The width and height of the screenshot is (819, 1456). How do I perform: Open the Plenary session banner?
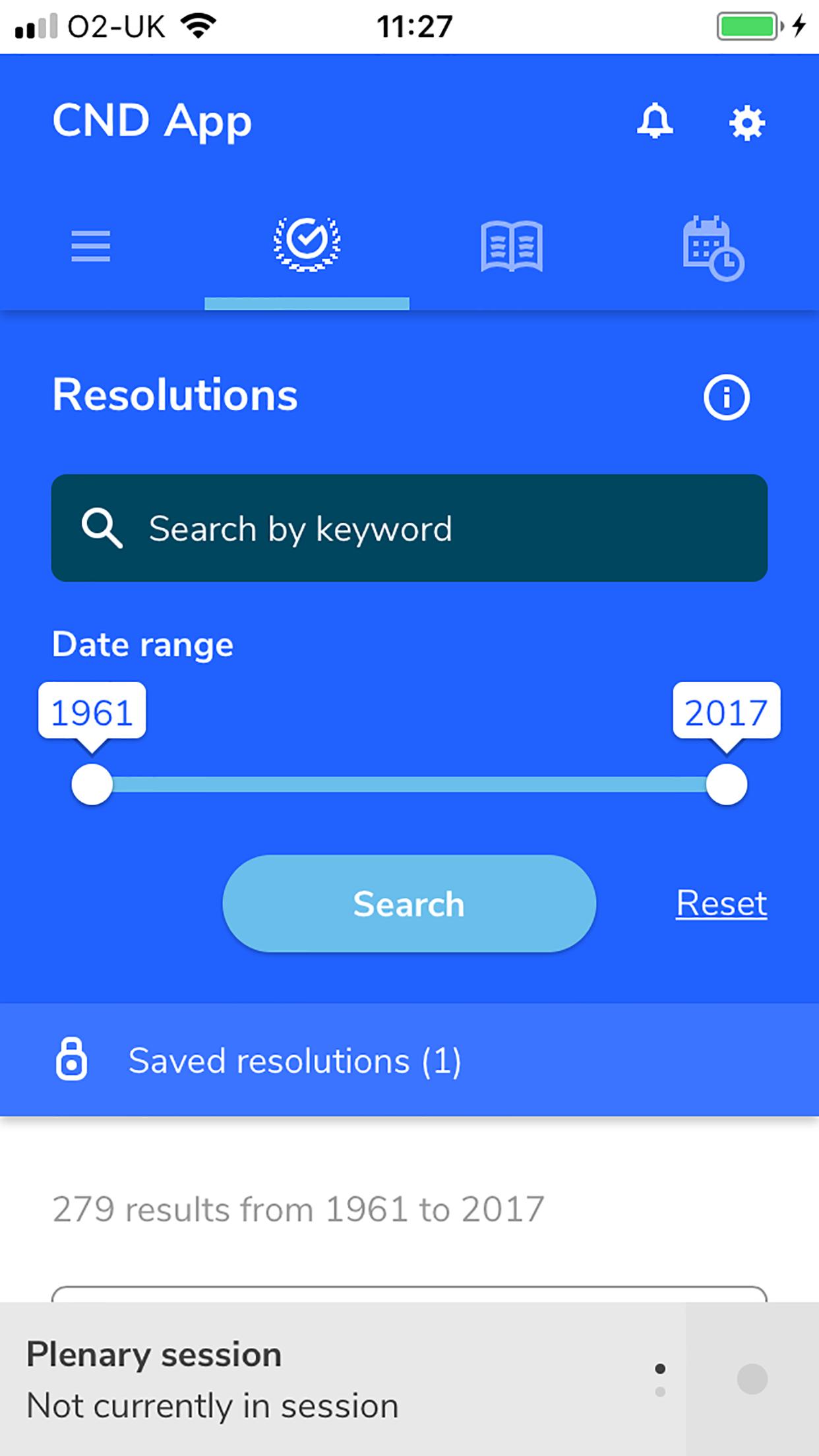pyautogui.click(x=330, y=1380)
